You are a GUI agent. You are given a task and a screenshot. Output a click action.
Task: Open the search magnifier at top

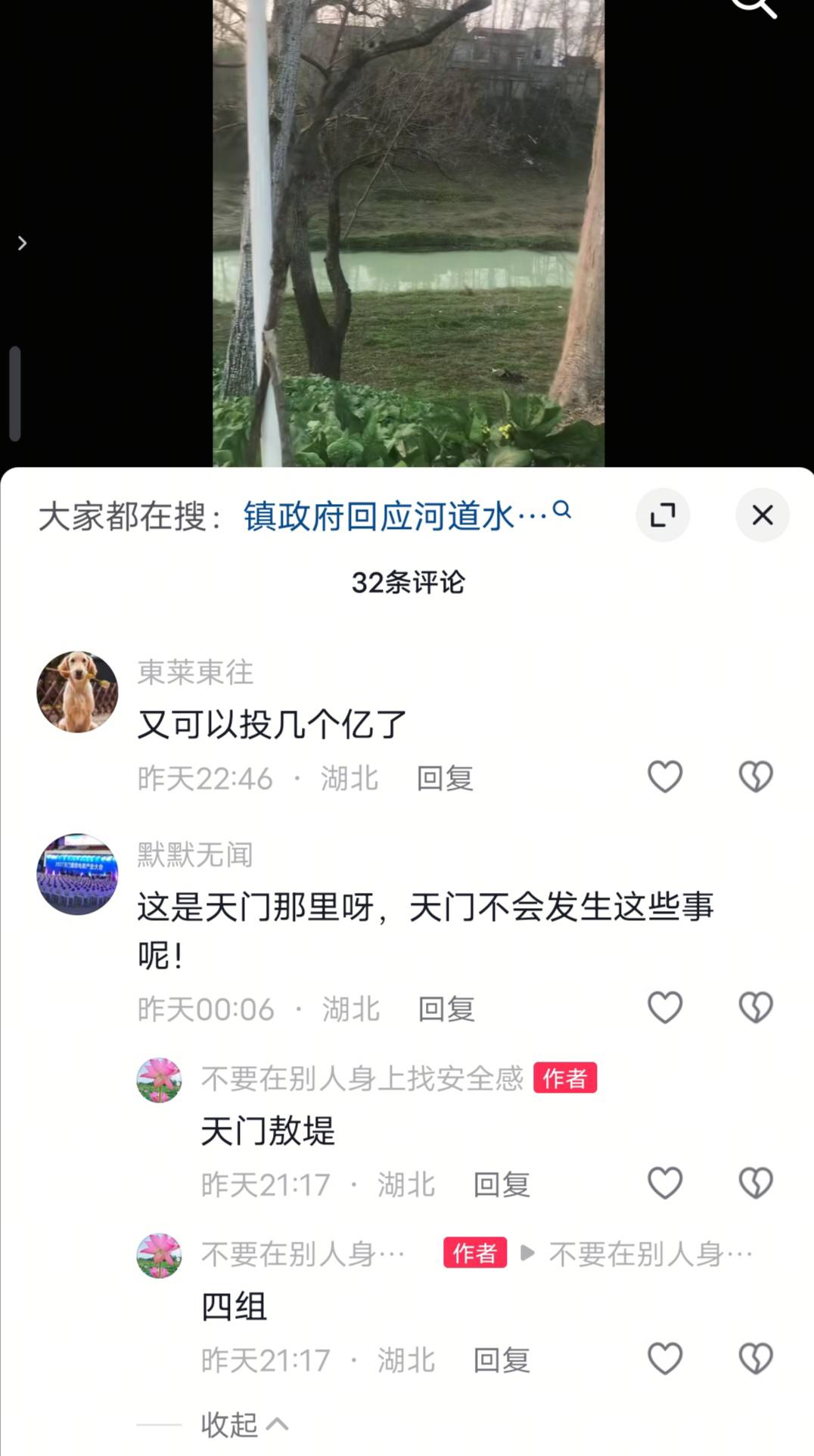[753, 6]
